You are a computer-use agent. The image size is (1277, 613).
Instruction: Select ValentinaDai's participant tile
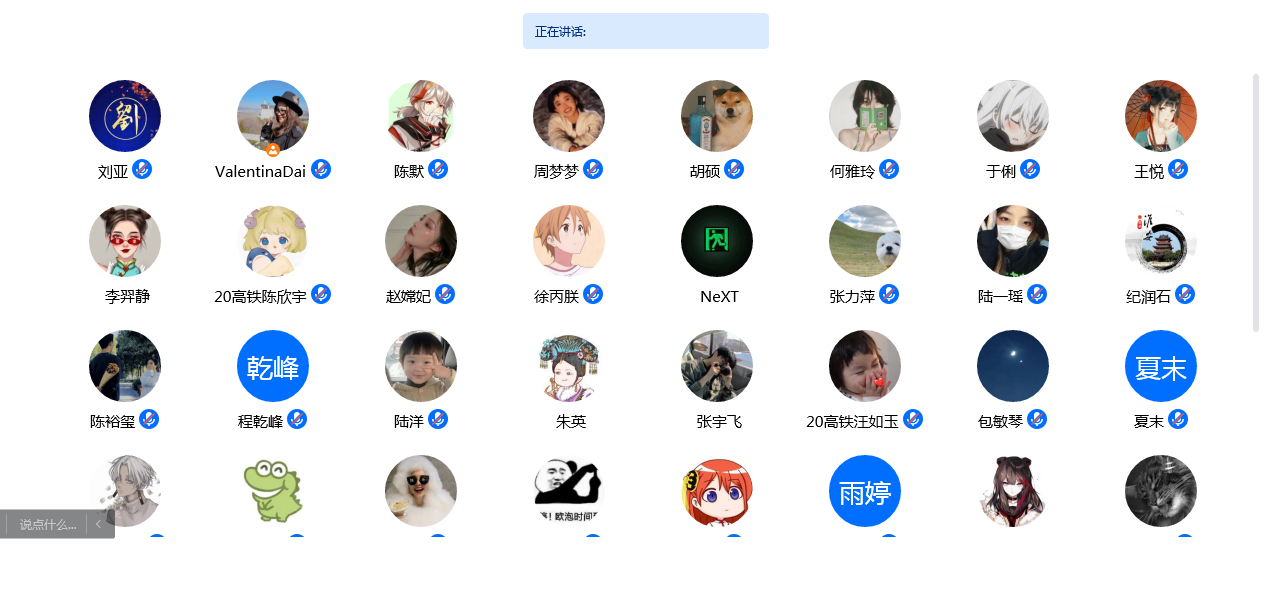tap(273, 116)
